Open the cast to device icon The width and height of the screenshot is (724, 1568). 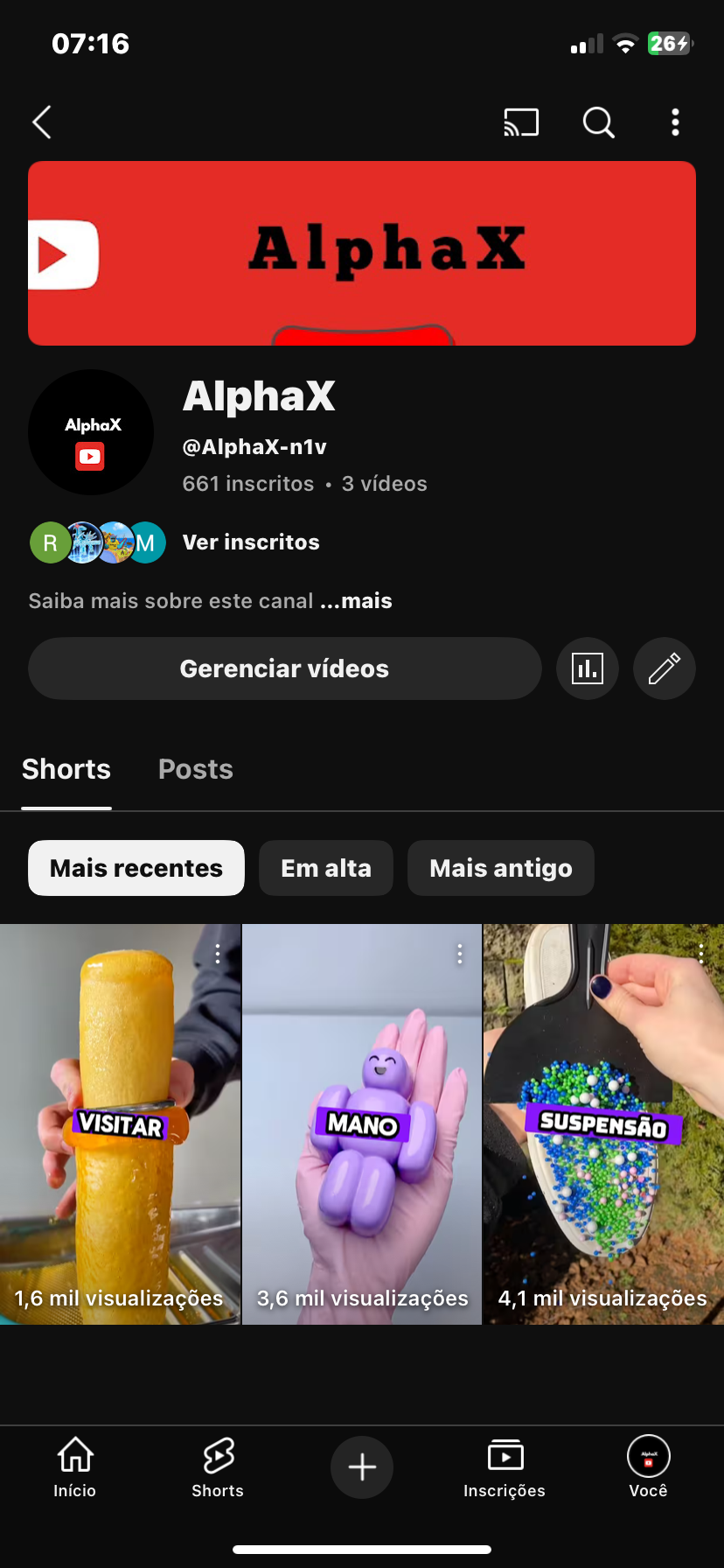point(521,122)
